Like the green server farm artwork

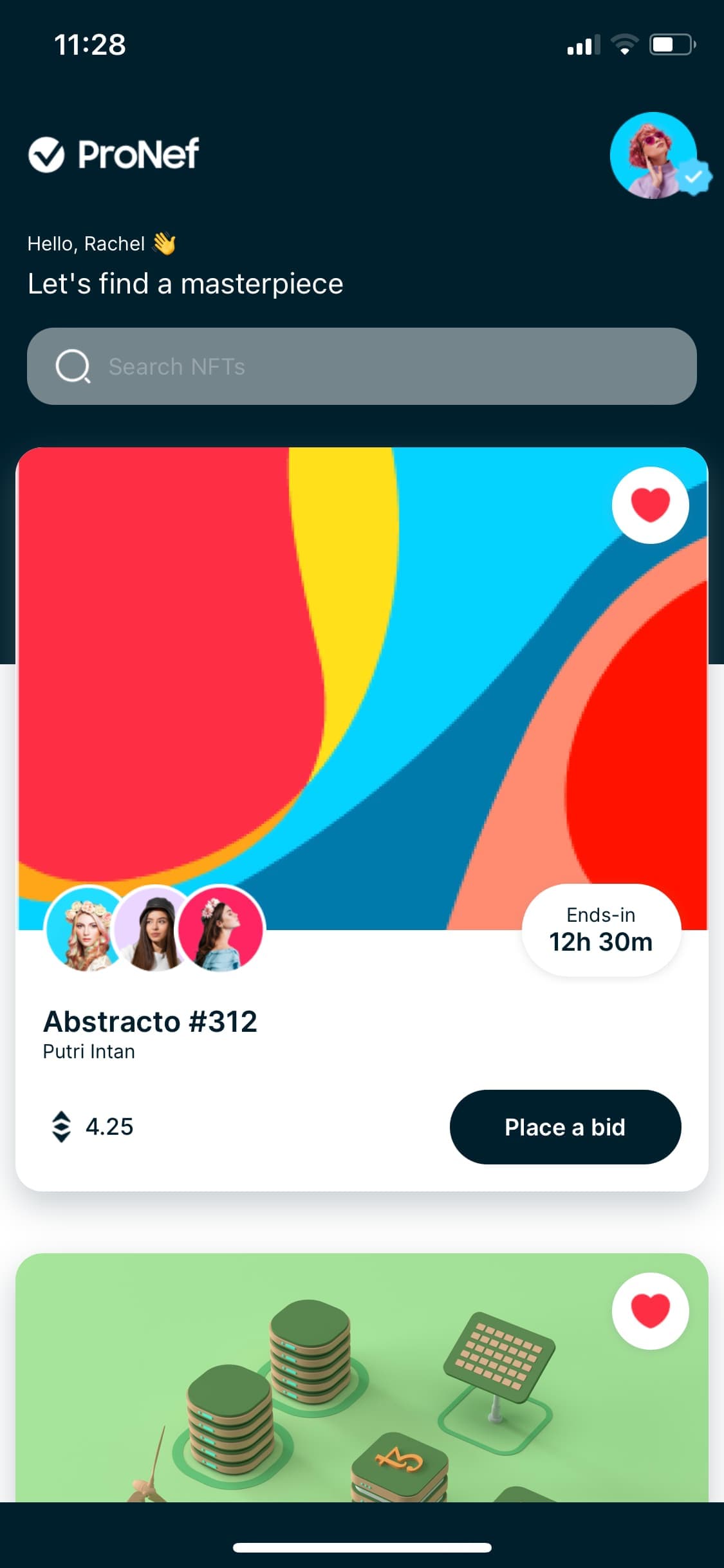[x=650, y=1311]
